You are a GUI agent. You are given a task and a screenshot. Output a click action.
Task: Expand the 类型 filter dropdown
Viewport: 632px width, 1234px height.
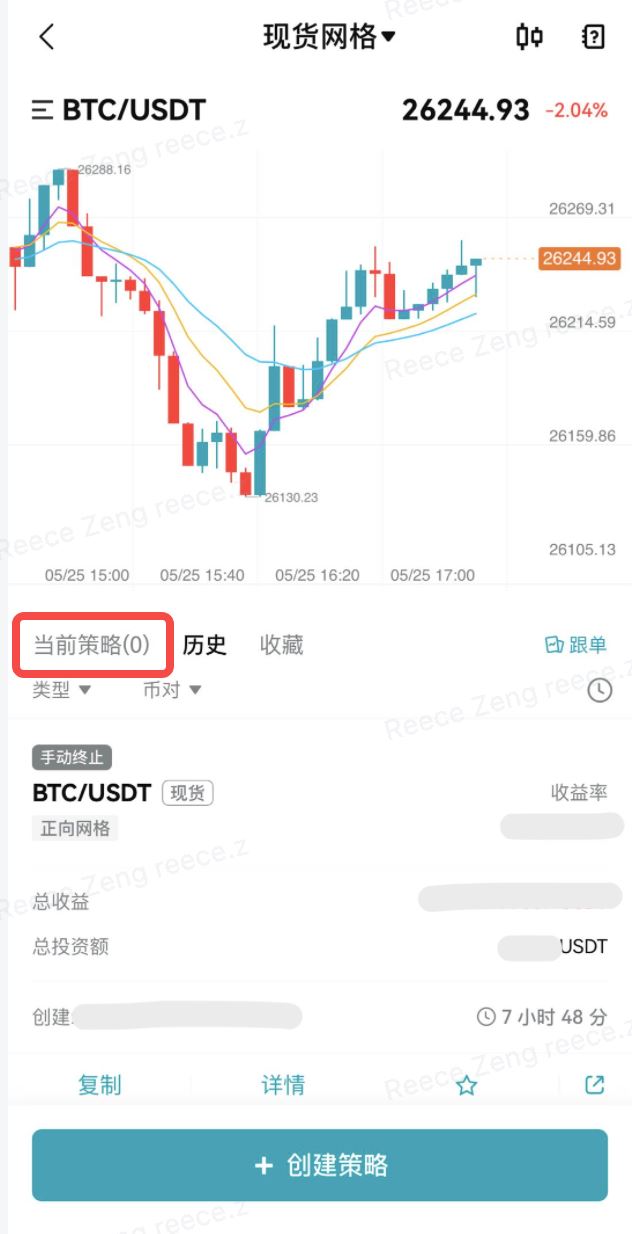coord(62,690)
